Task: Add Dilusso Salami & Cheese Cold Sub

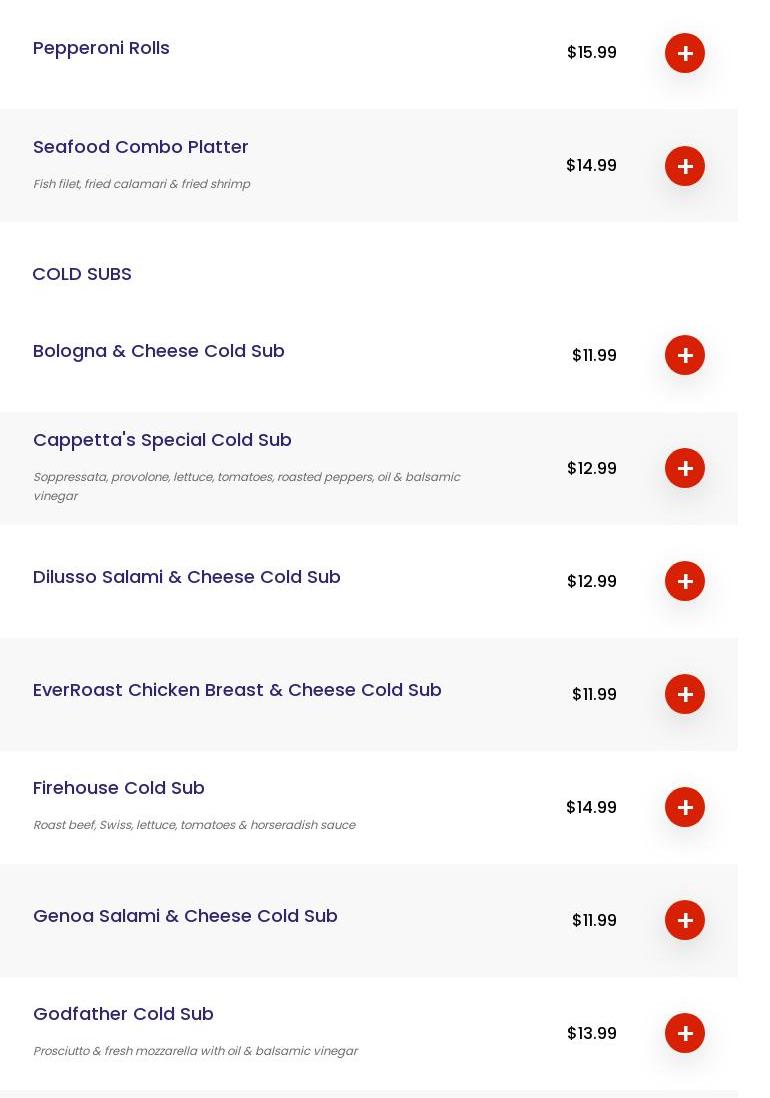Action: pyautogui.click(x=685, y=581)
